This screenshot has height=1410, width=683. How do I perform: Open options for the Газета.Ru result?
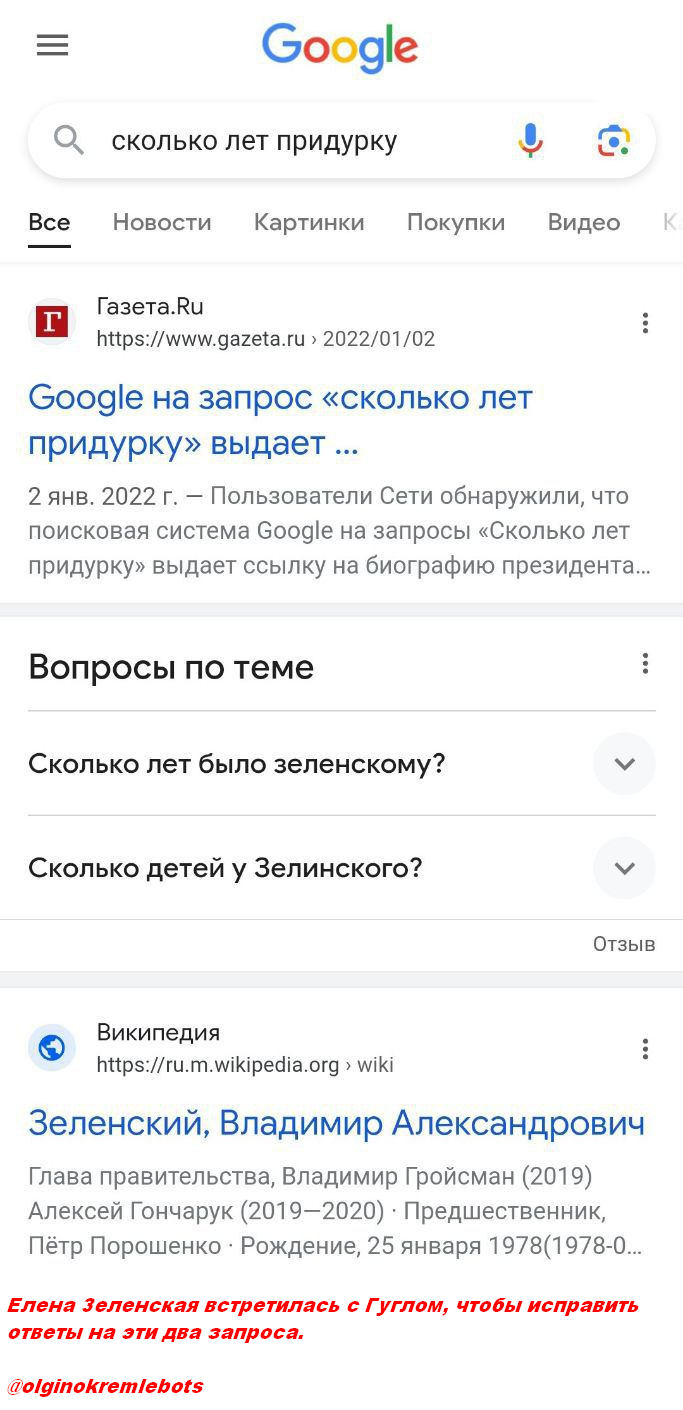pyautogui.click(x=645, y=323)
